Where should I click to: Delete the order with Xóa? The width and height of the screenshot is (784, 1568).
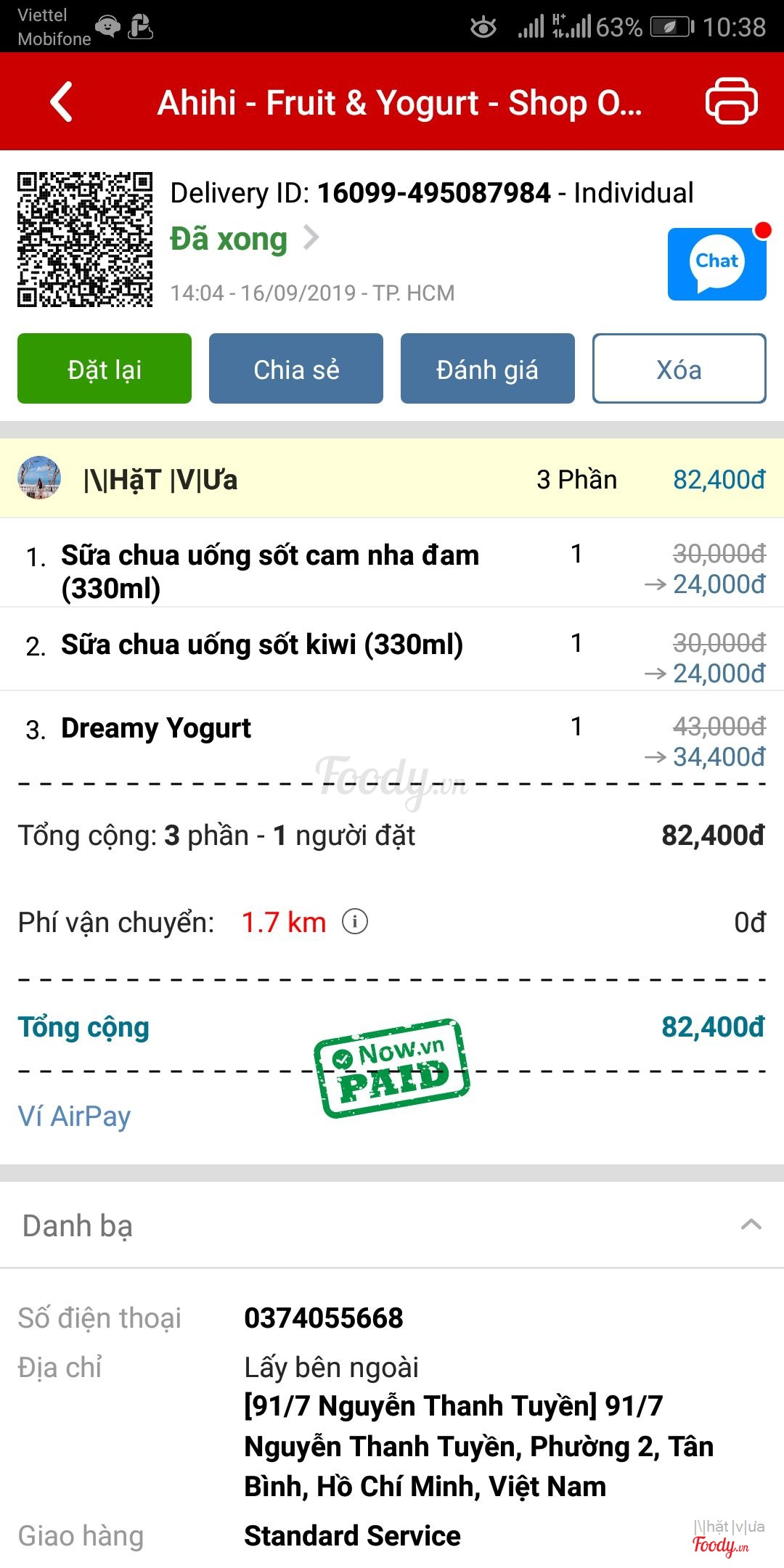click(x=679, y=369)
